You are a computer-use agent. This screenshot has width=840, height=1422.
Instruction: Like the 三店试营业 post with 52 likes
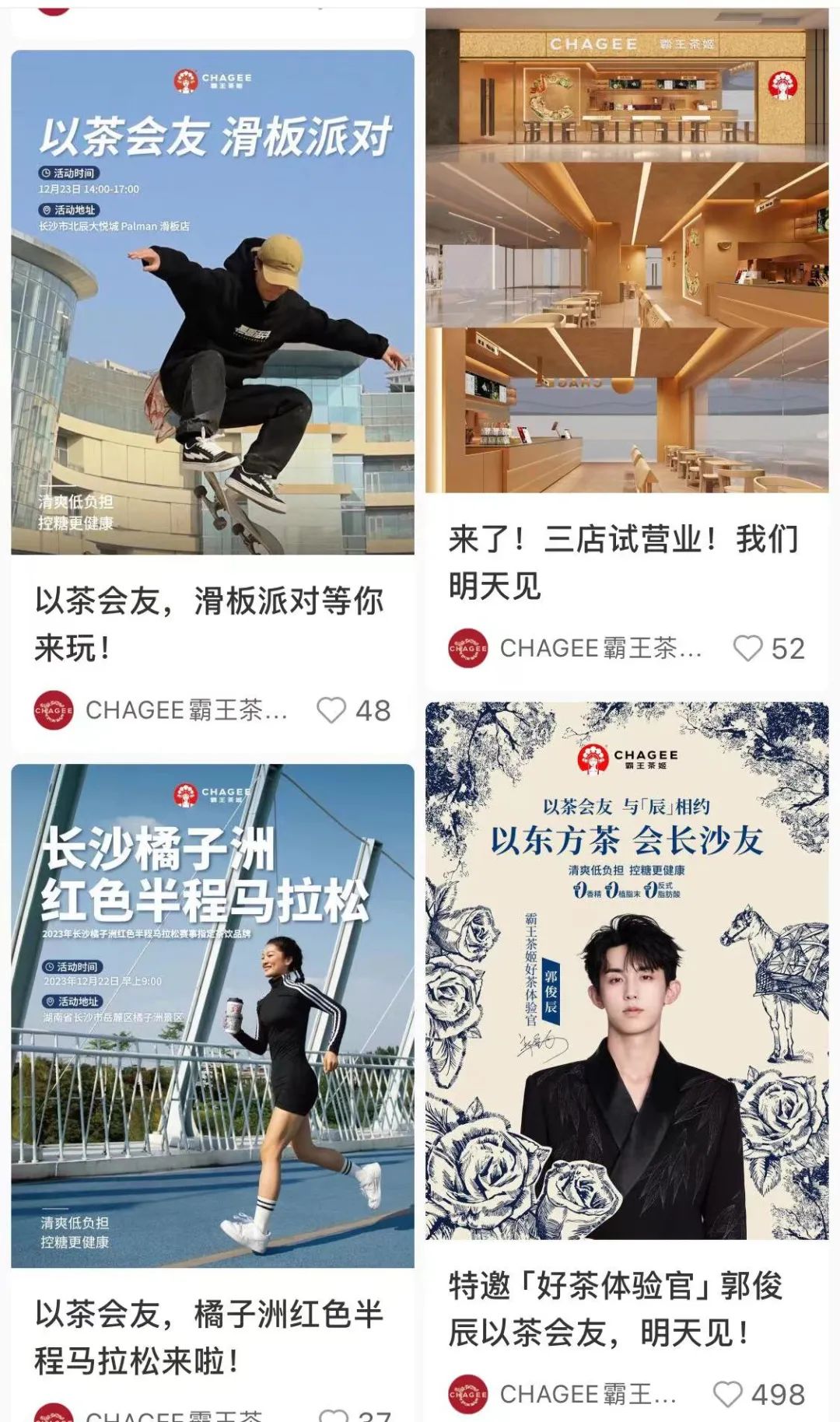pyautogui.click(x=748, y=648)
